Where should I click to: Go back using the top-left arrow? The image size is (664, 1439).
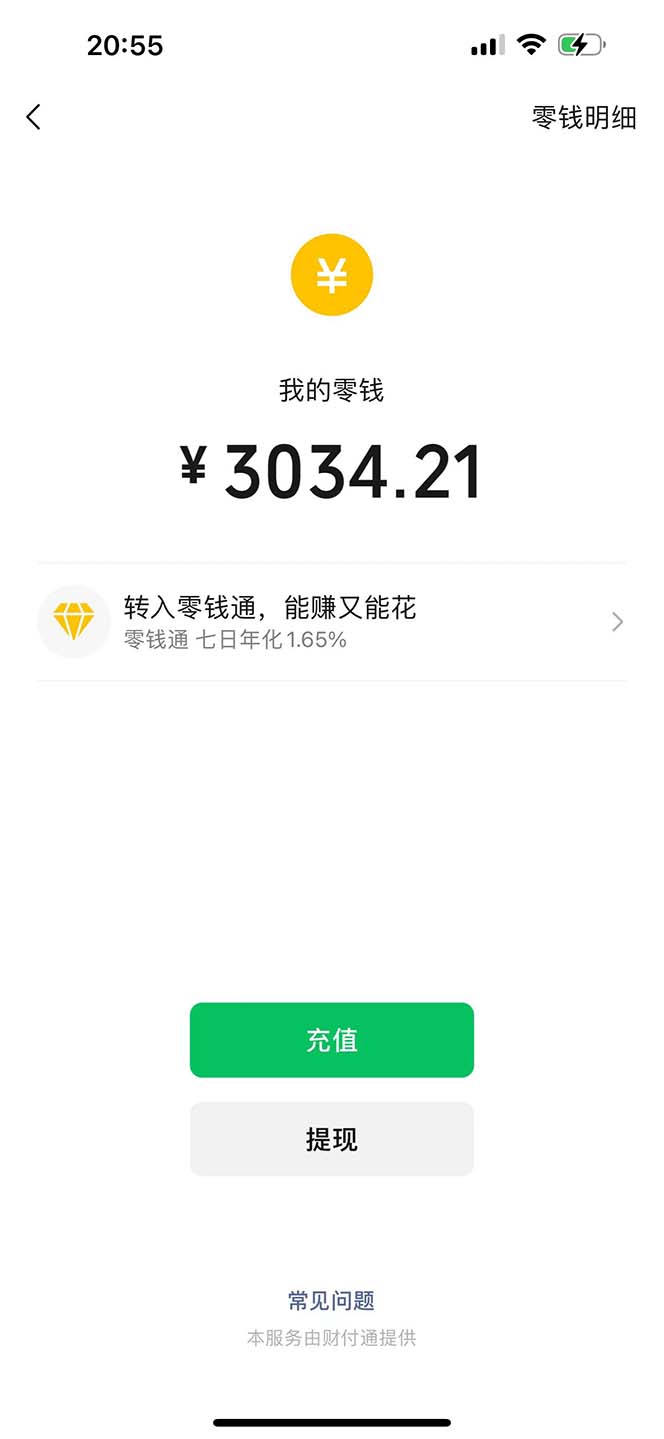coord(34,117)
